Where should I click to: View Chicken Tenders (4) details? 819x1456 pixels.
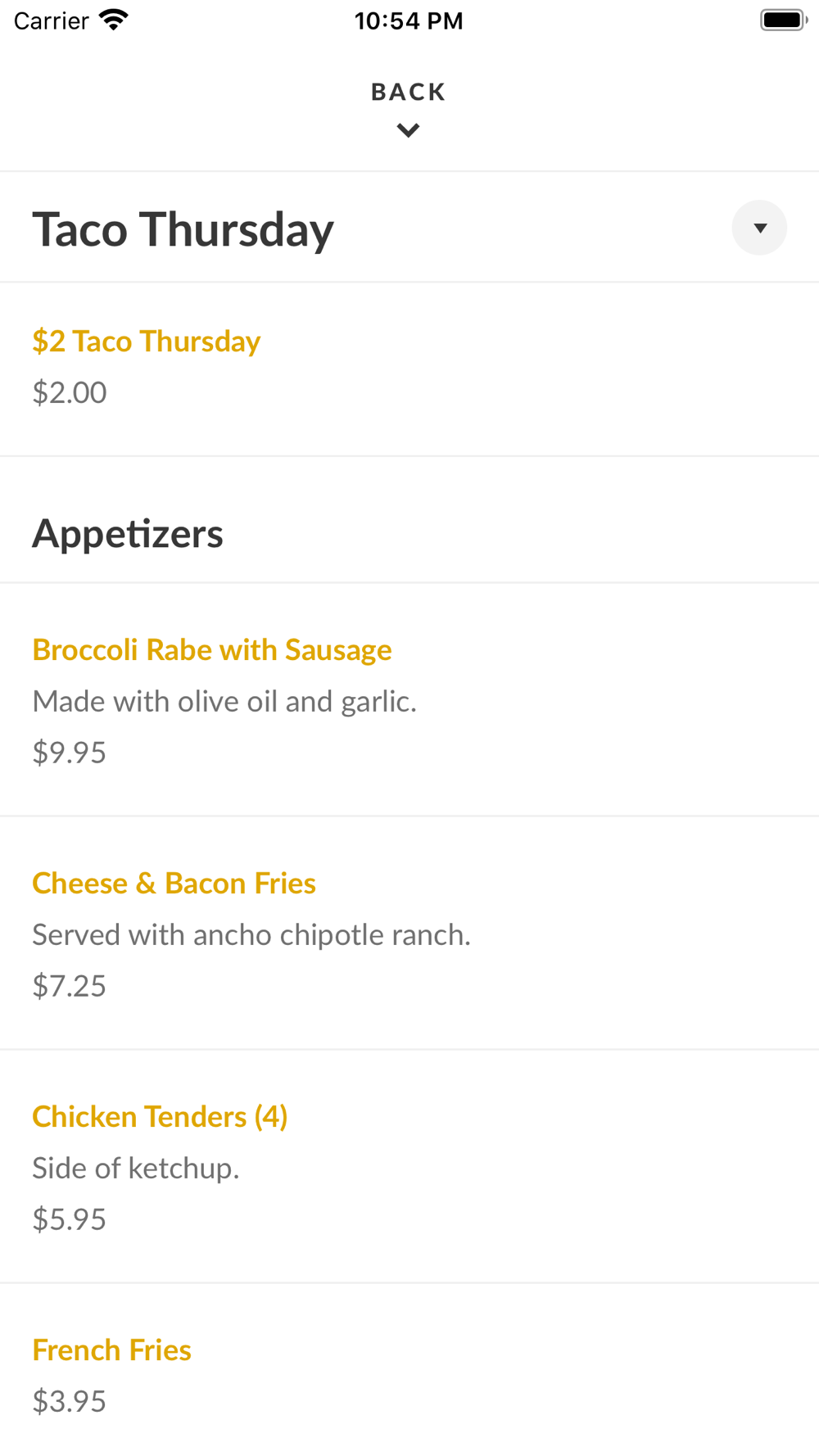160,1117
